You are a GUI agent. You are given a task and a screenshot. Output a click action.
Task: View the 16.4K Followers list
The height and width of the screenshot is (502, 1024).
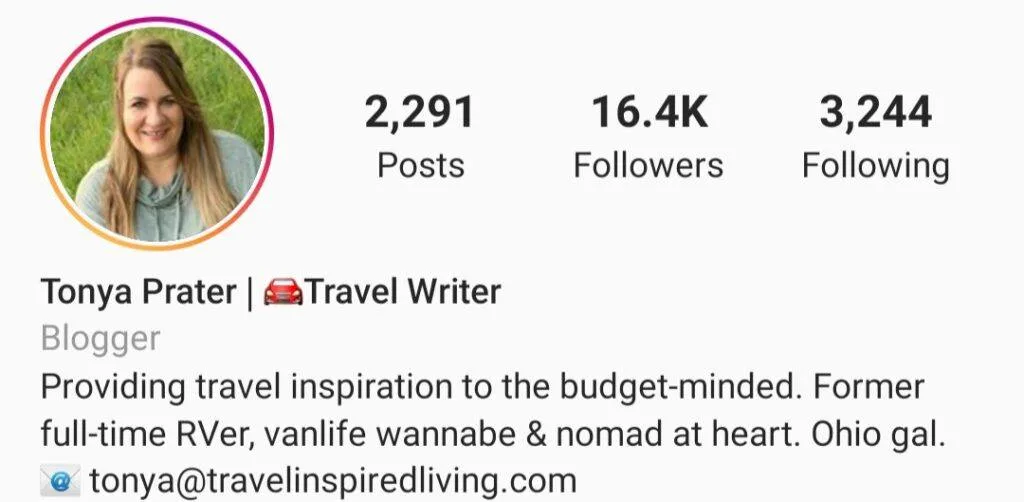(x=648, y=137)
